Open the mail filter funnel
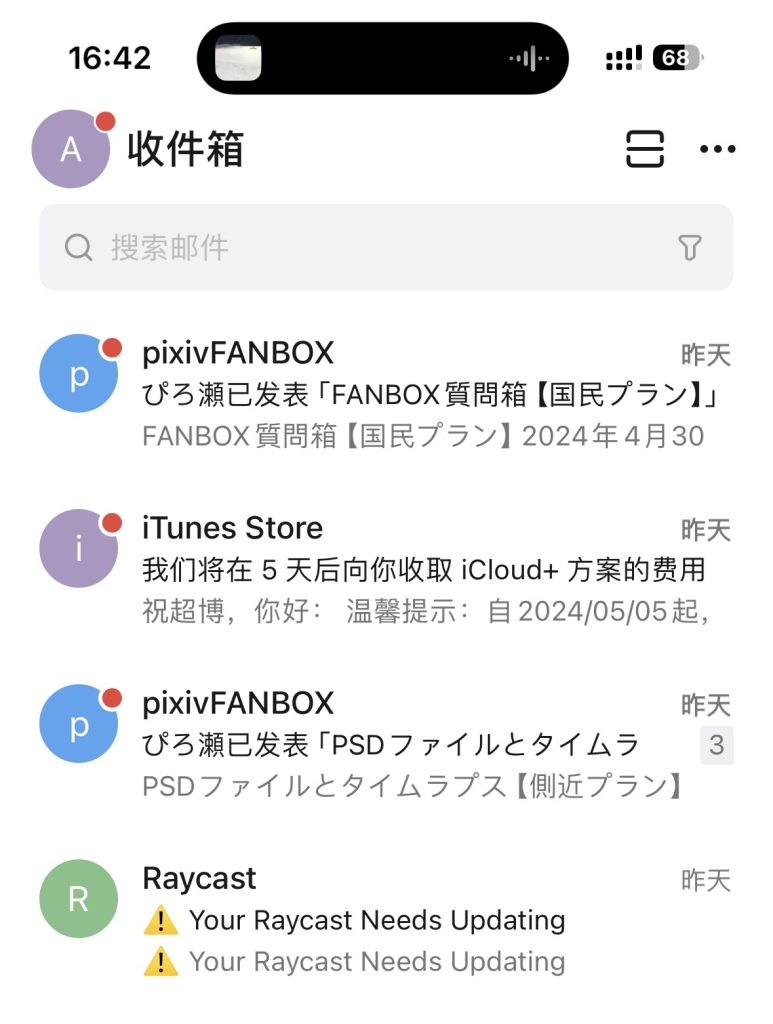Image resolution: width=773 pixels, height=1024 pixels. [x=690, y=248]
